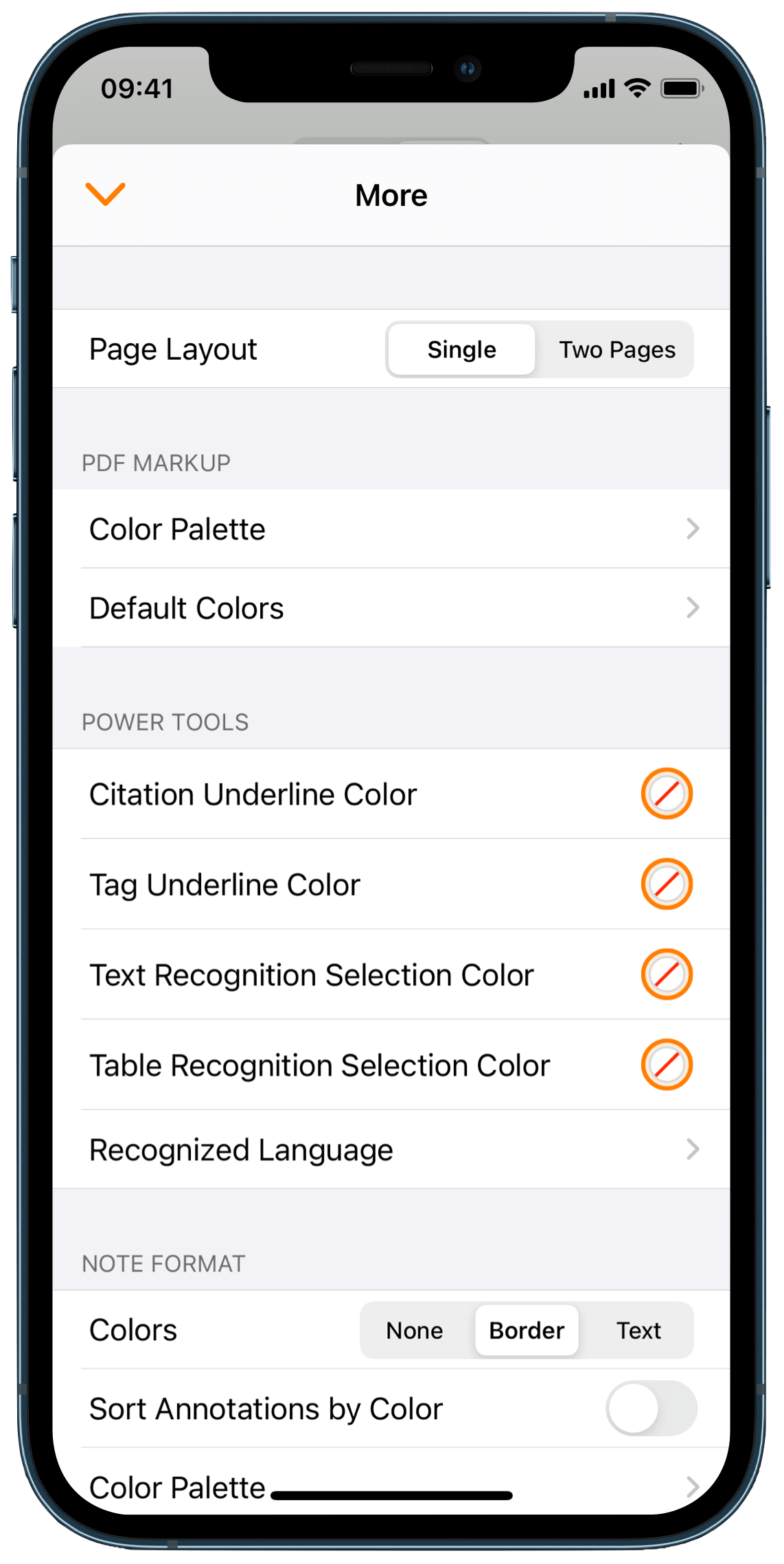Select Border for note Colors

coord(527,1331)
